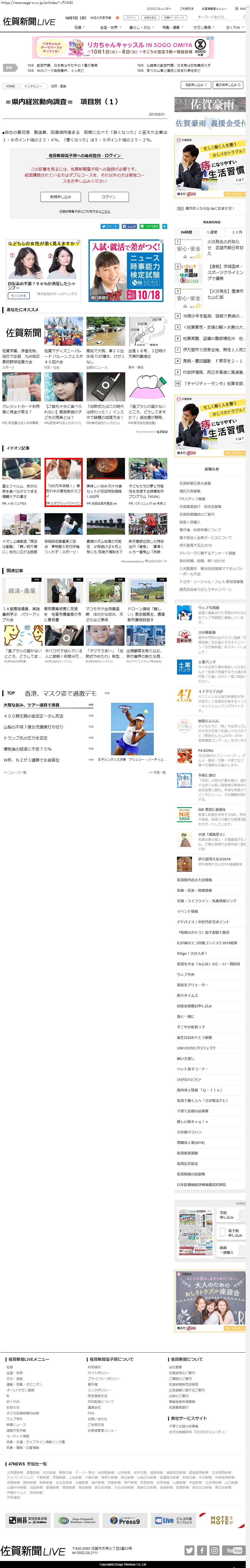
Task: Share the article with the ツイート button
Action: 110,226
